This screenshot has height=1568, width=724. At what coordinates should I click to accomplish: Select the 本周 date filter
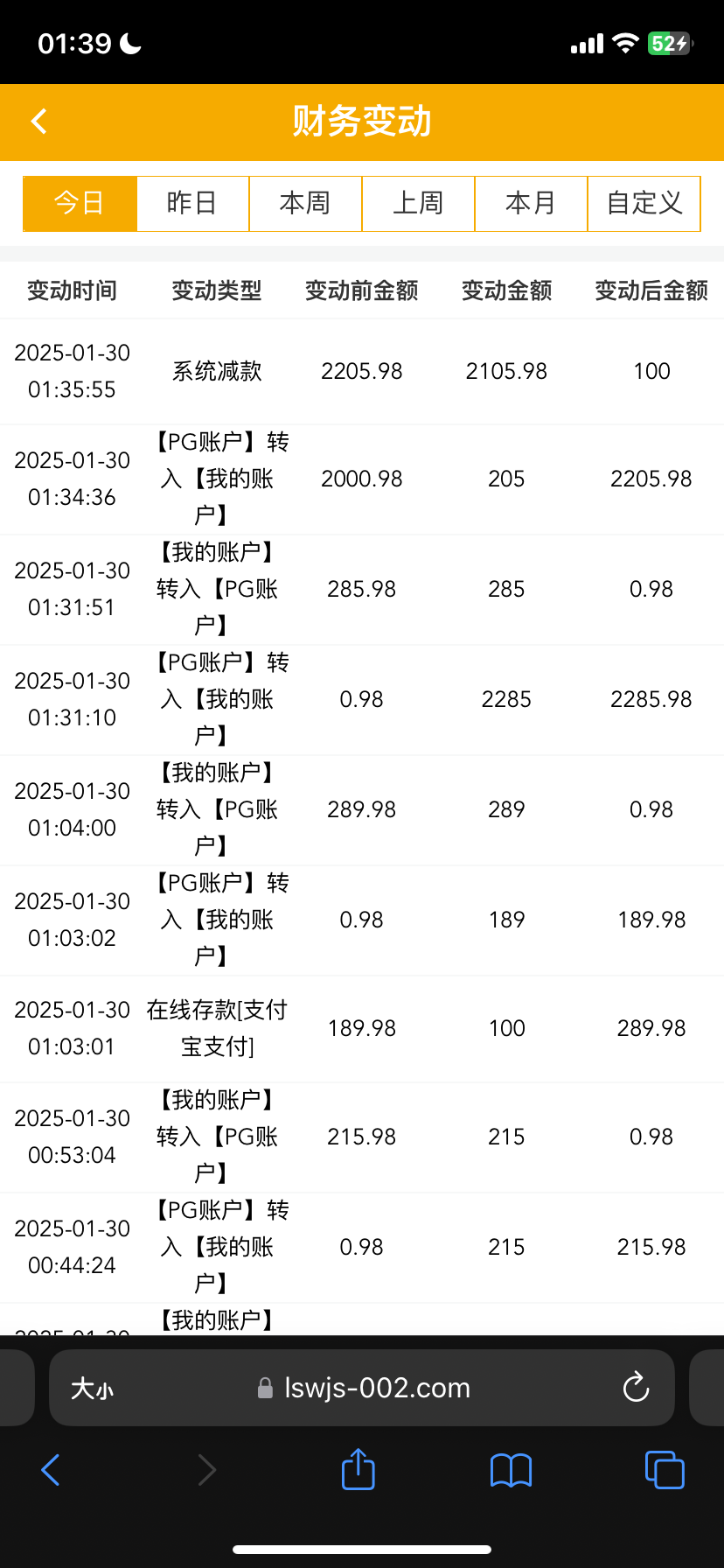[305, 203]
